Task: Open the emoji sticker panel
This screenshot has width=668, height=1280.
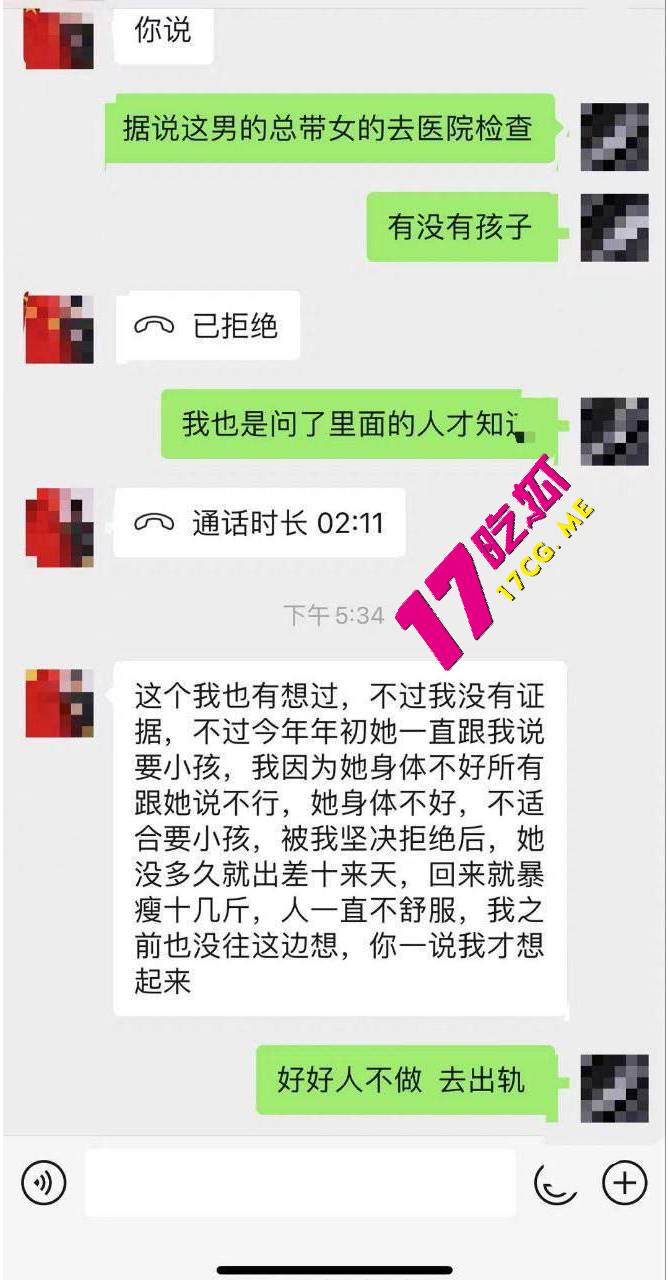Action: tap(555, 1183)
